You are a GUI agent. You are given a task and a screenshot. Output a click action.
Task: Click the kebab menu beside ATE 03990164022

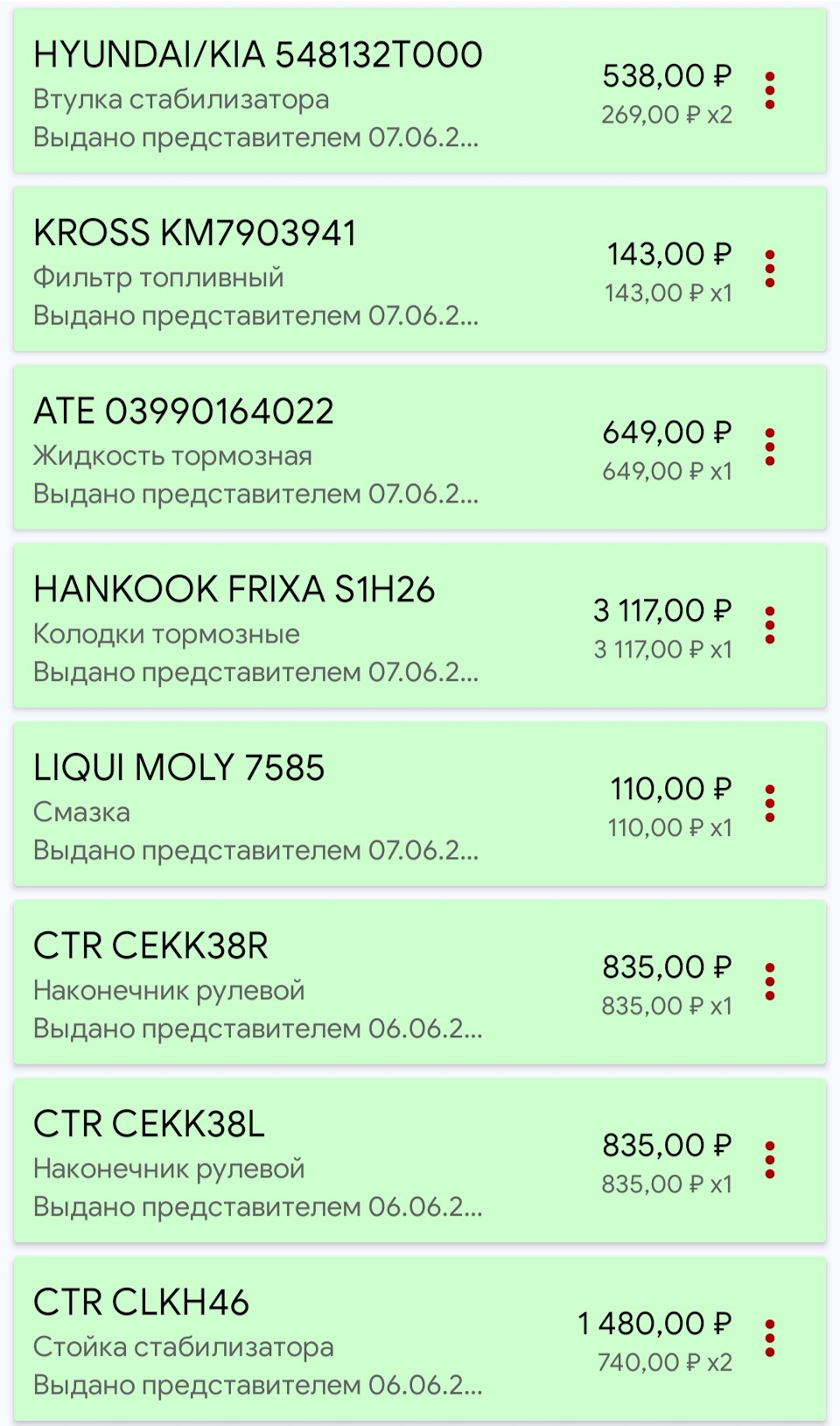(x=769, y=445)
